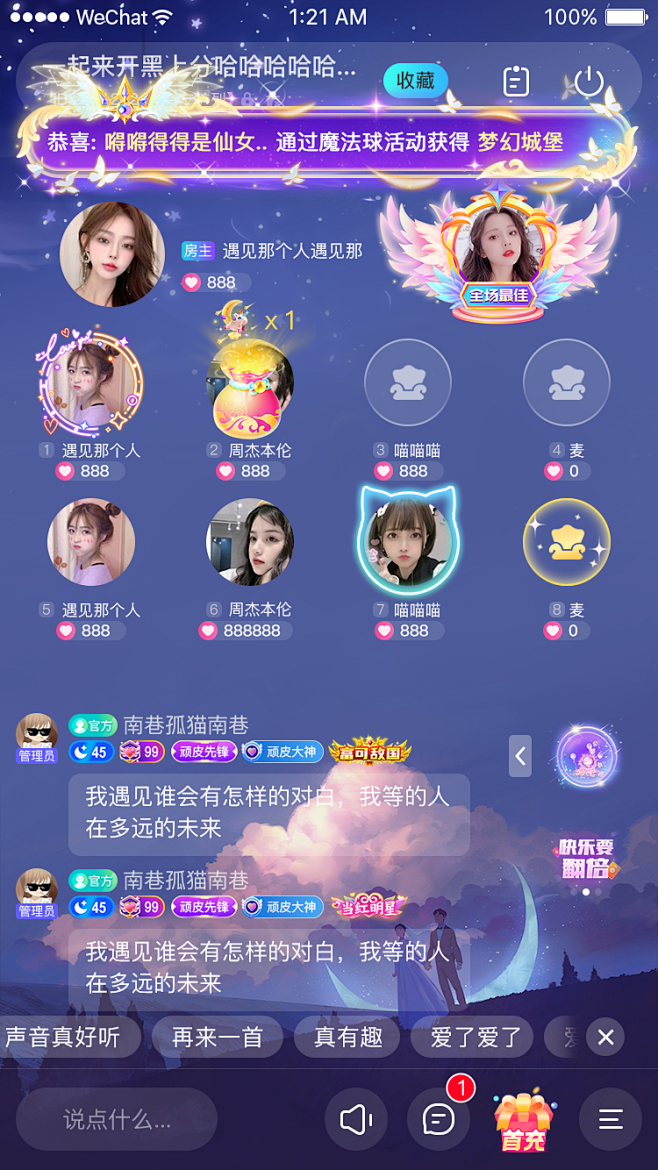
Task: Send quick reply 声音真好听
Action: coord(63,1037)
